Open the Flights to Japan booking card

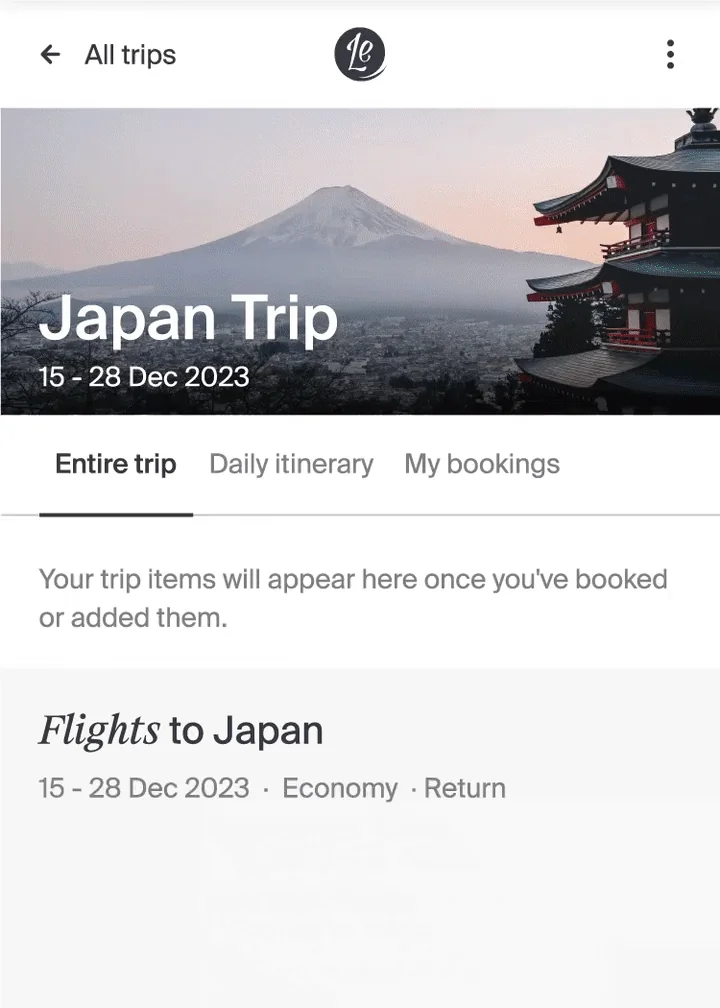click(180, 731)
